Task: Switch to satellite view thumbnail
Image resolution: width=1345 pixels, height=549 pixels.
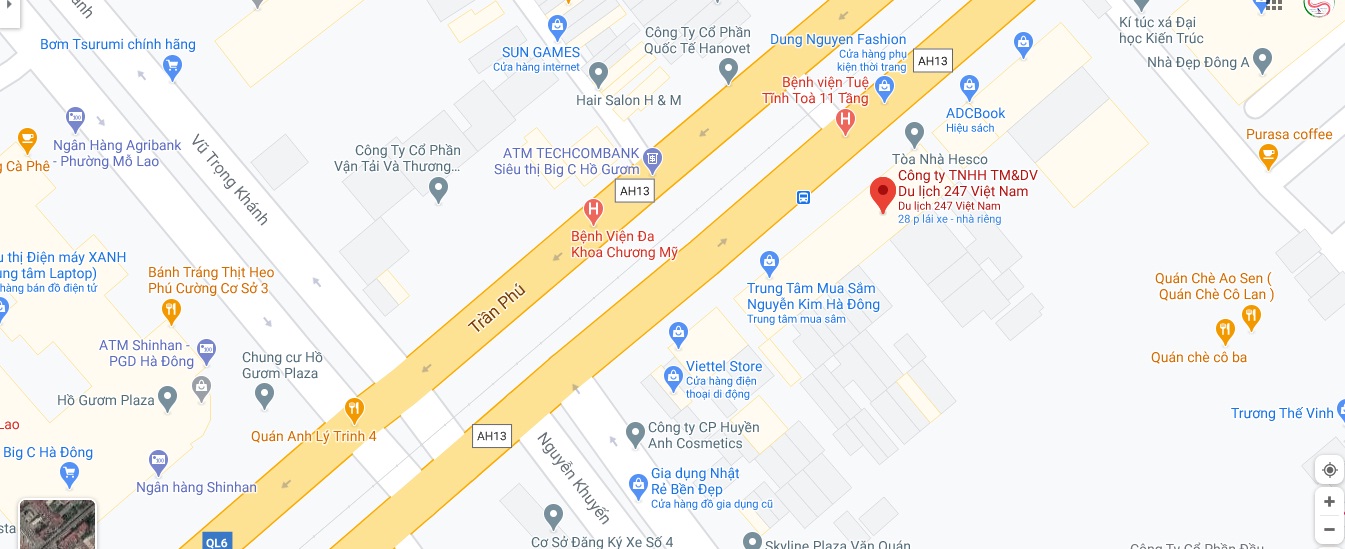Action: (57, 524)
